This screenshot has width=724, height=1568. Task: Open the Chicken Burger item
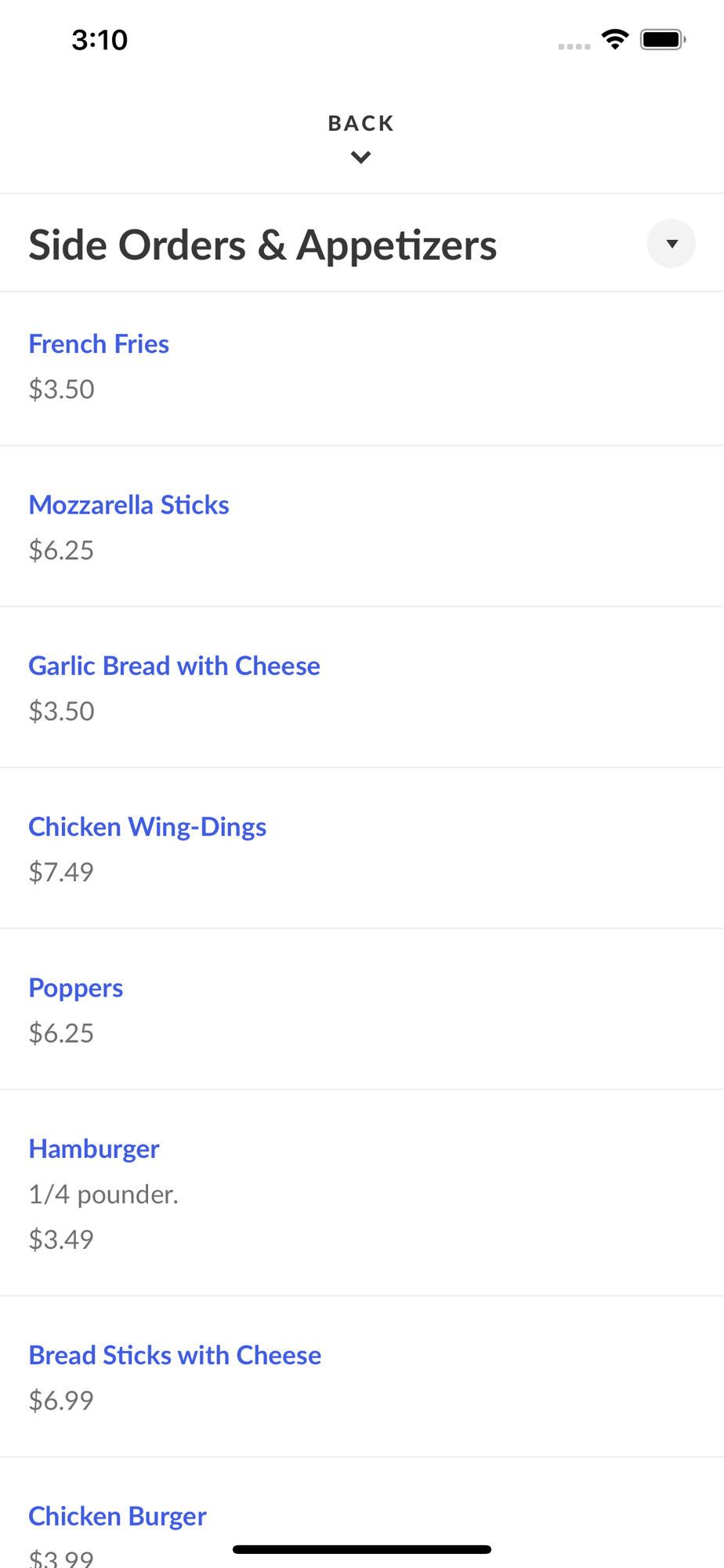click(118, 1516)
